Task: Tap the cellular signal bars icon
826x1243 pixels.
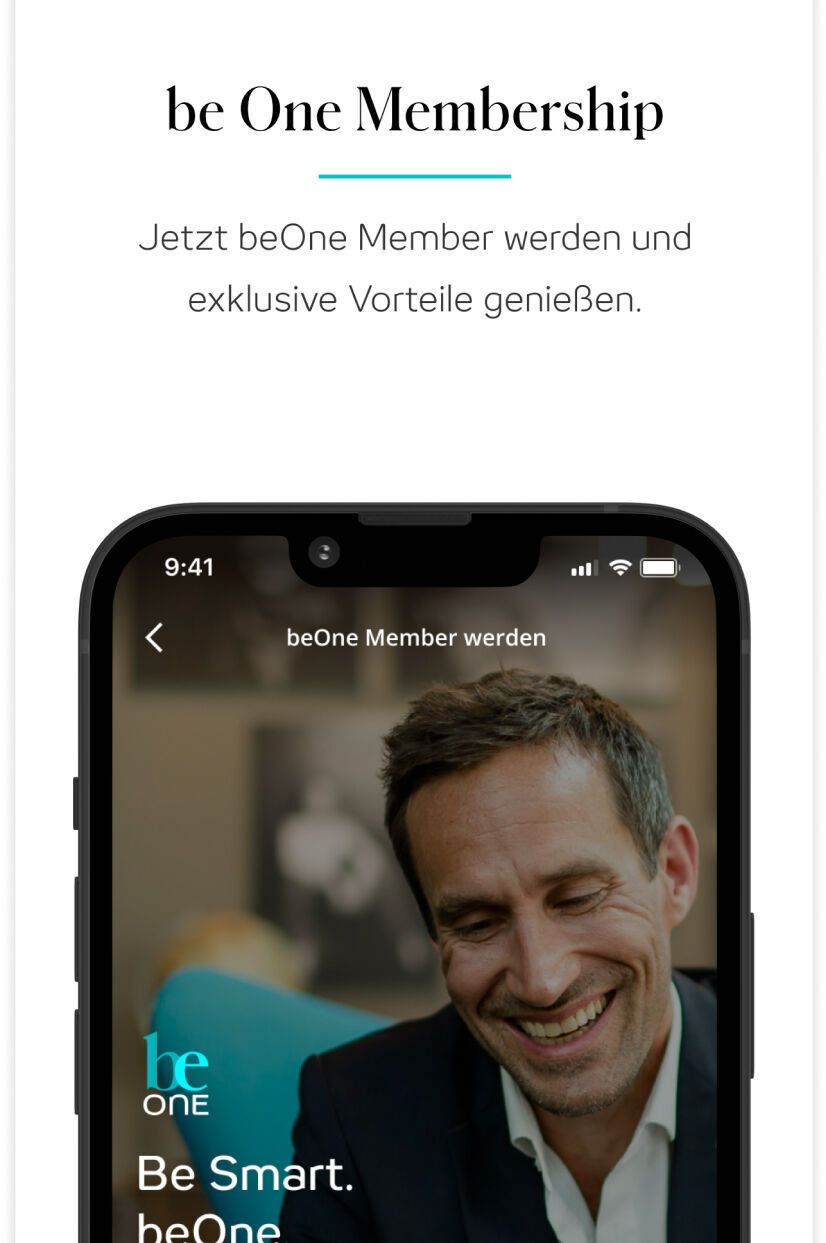Action: point(584,567)
